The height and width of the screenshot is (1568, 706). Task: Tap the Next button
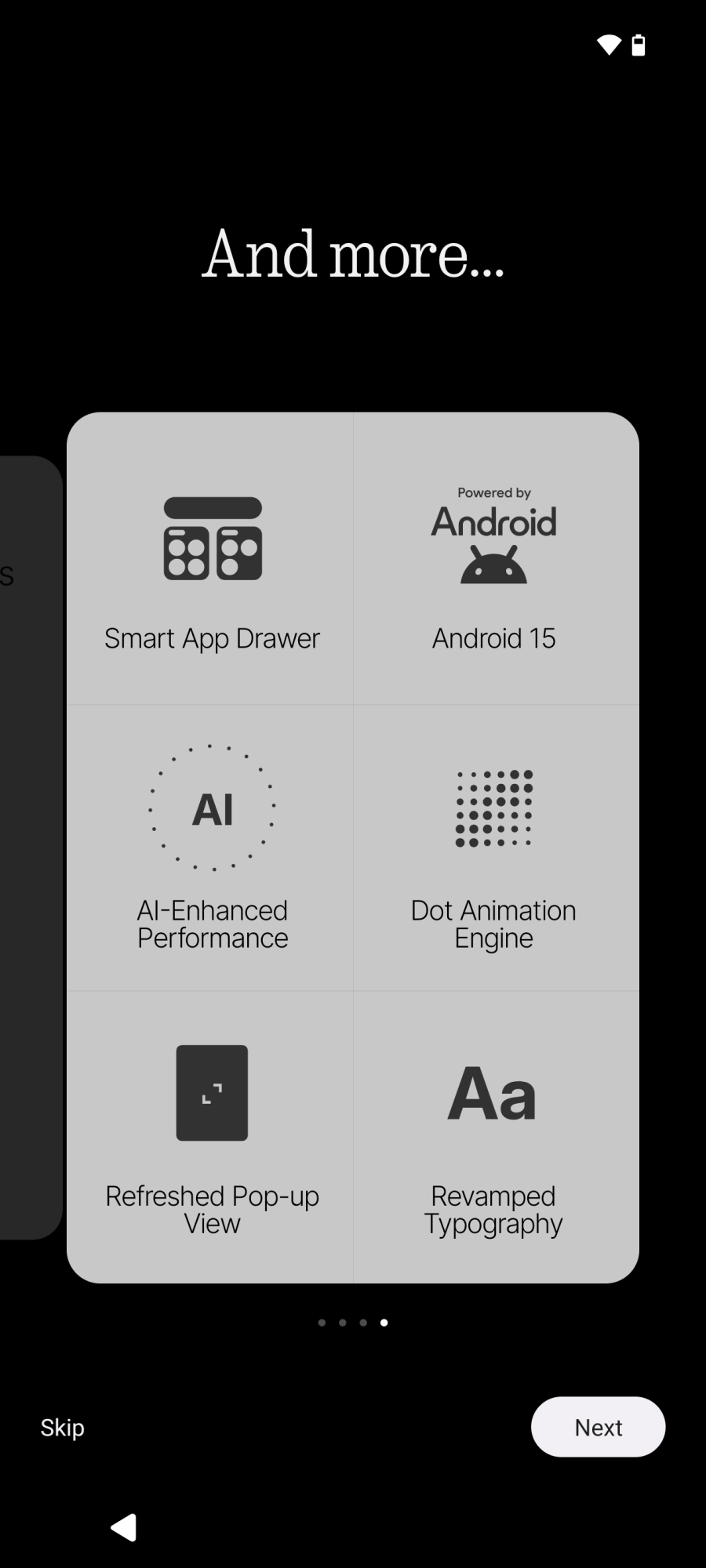tap(598, 1427)
